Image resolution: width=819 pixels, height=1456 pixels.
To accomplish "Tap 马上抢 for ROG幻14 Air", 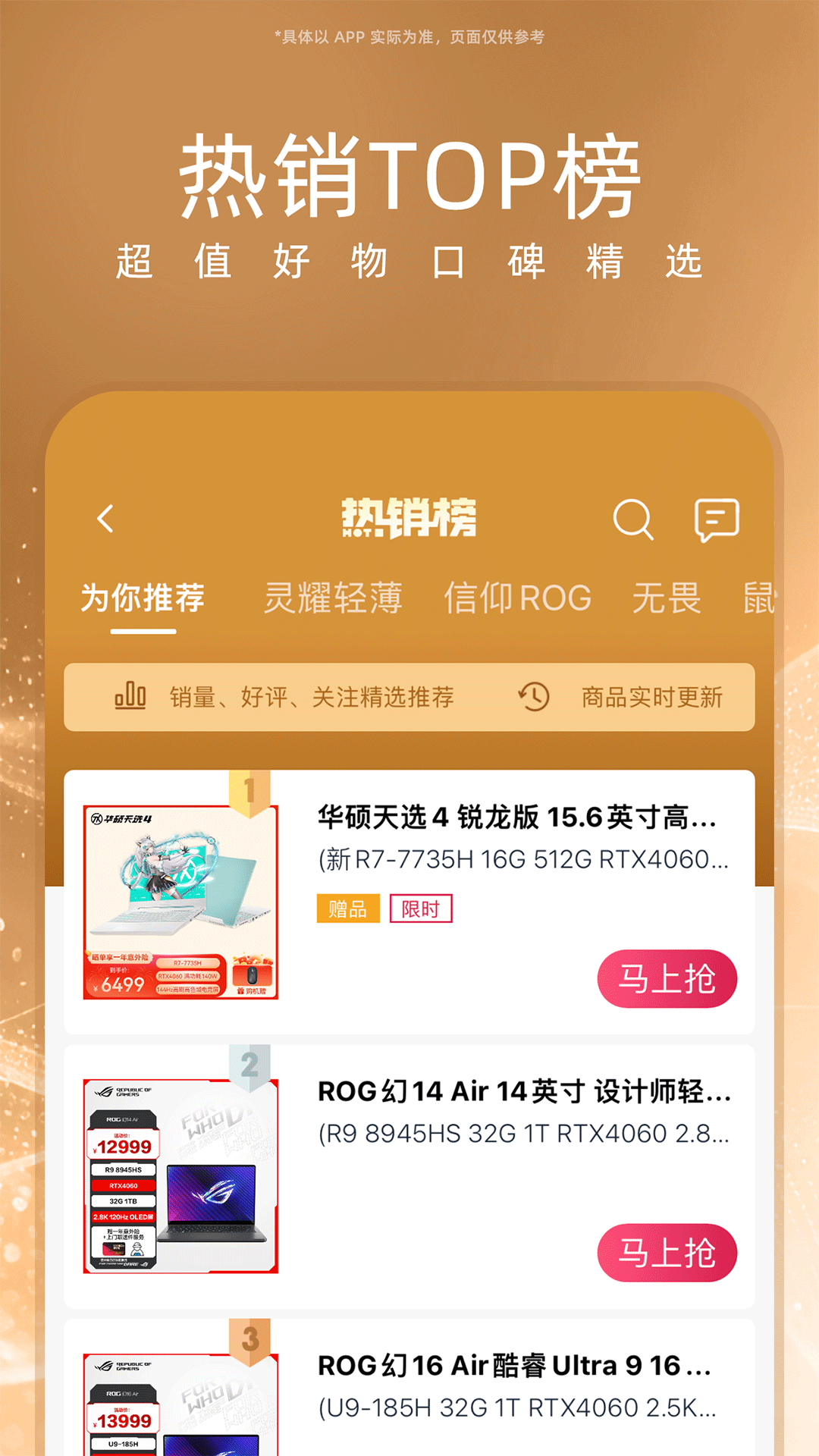I will [x=666, y=1253].
